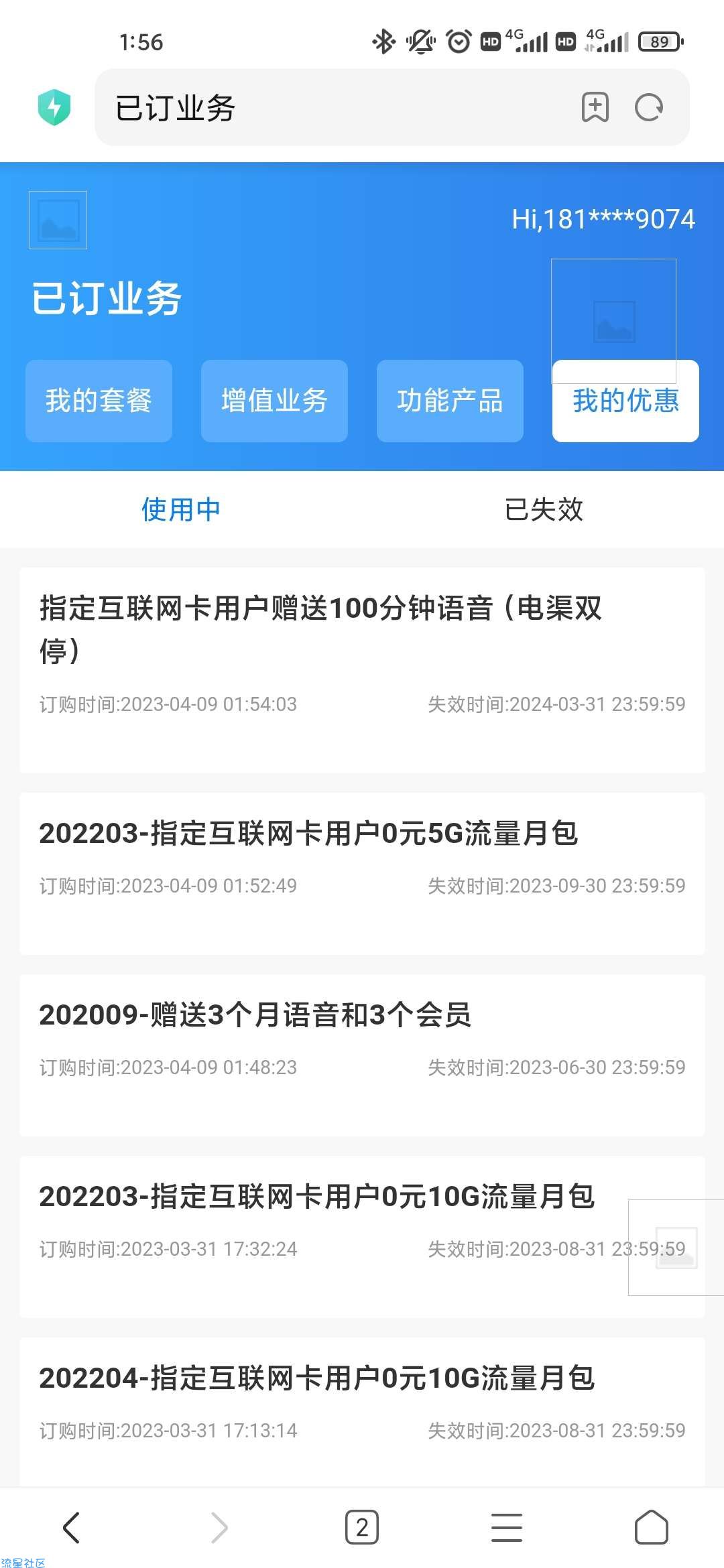Image resolution: width=724 pixels, height=1568 pixels.
Task: Go to the browser home page
Action: pyautogui.click(x=651, y=1528)
